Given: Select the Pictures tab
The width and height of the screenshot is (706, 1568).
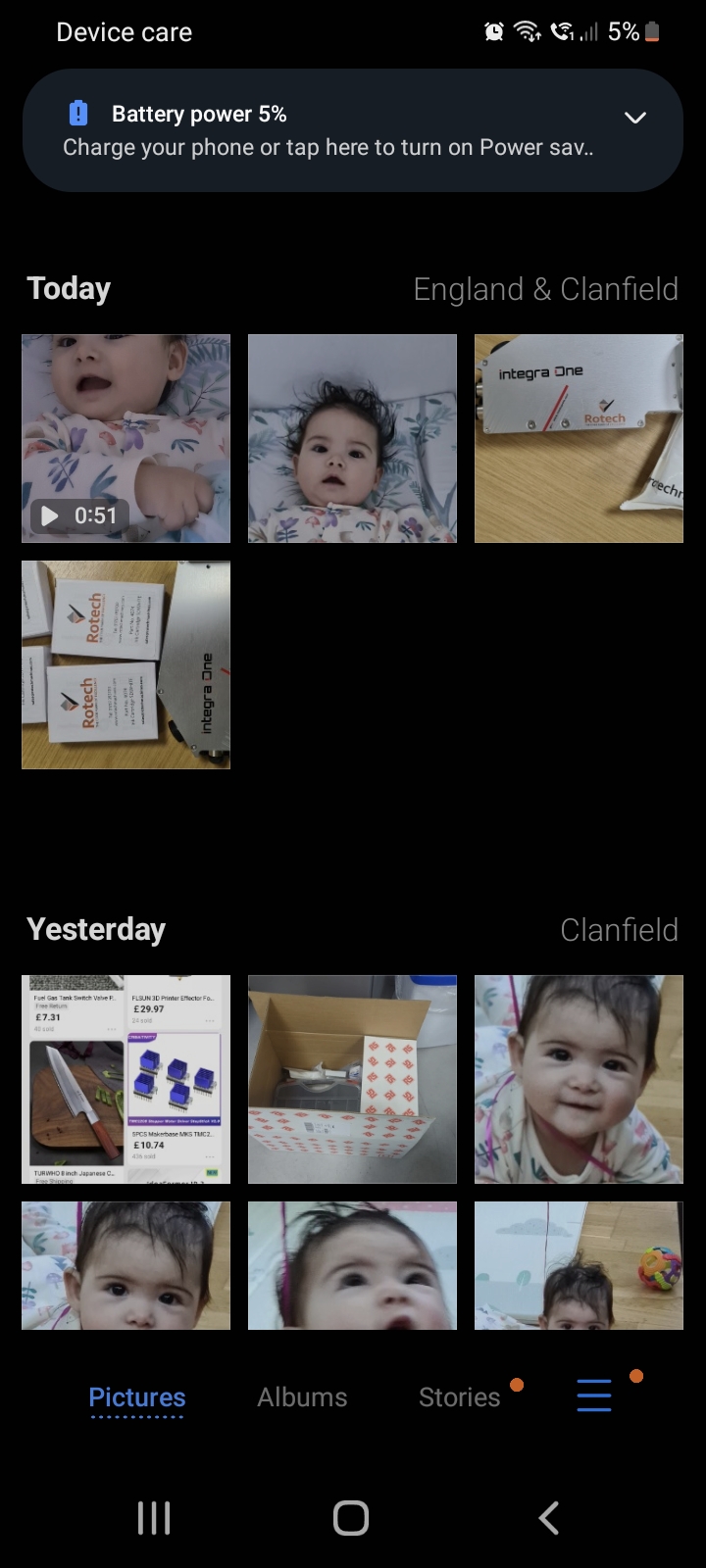Looking at the screenshot, I should (x=137, y=1396).
